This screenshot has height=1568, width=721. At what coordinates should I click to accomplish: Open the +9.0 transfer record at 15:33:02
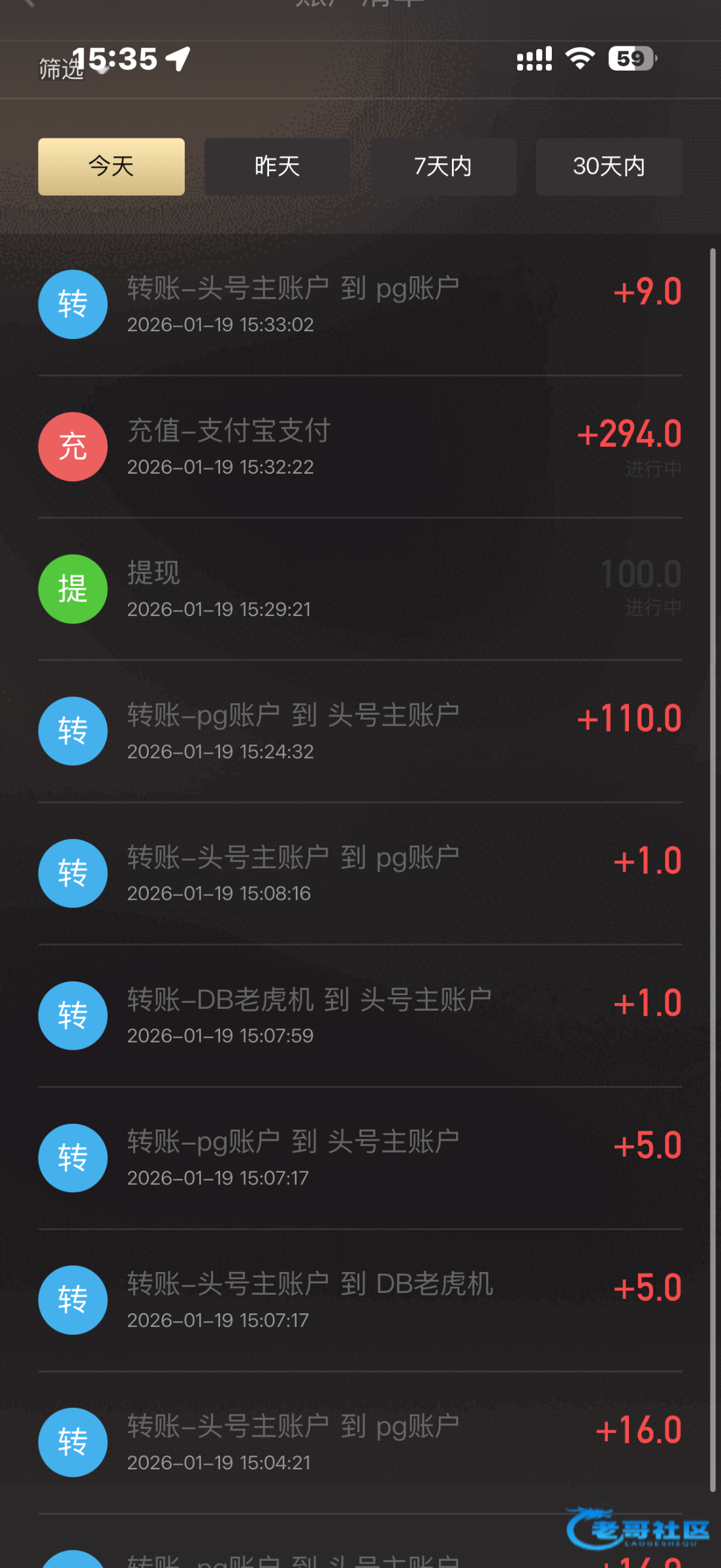click(x=359, y=304)
